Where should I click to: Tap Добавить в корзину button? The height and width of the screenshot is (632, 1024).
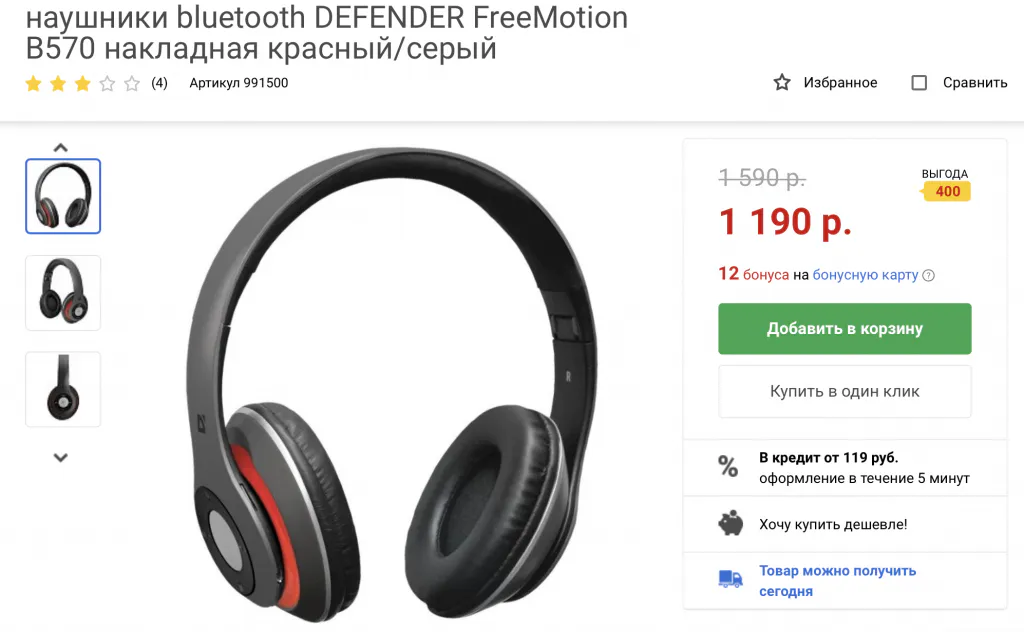(844, 329)
